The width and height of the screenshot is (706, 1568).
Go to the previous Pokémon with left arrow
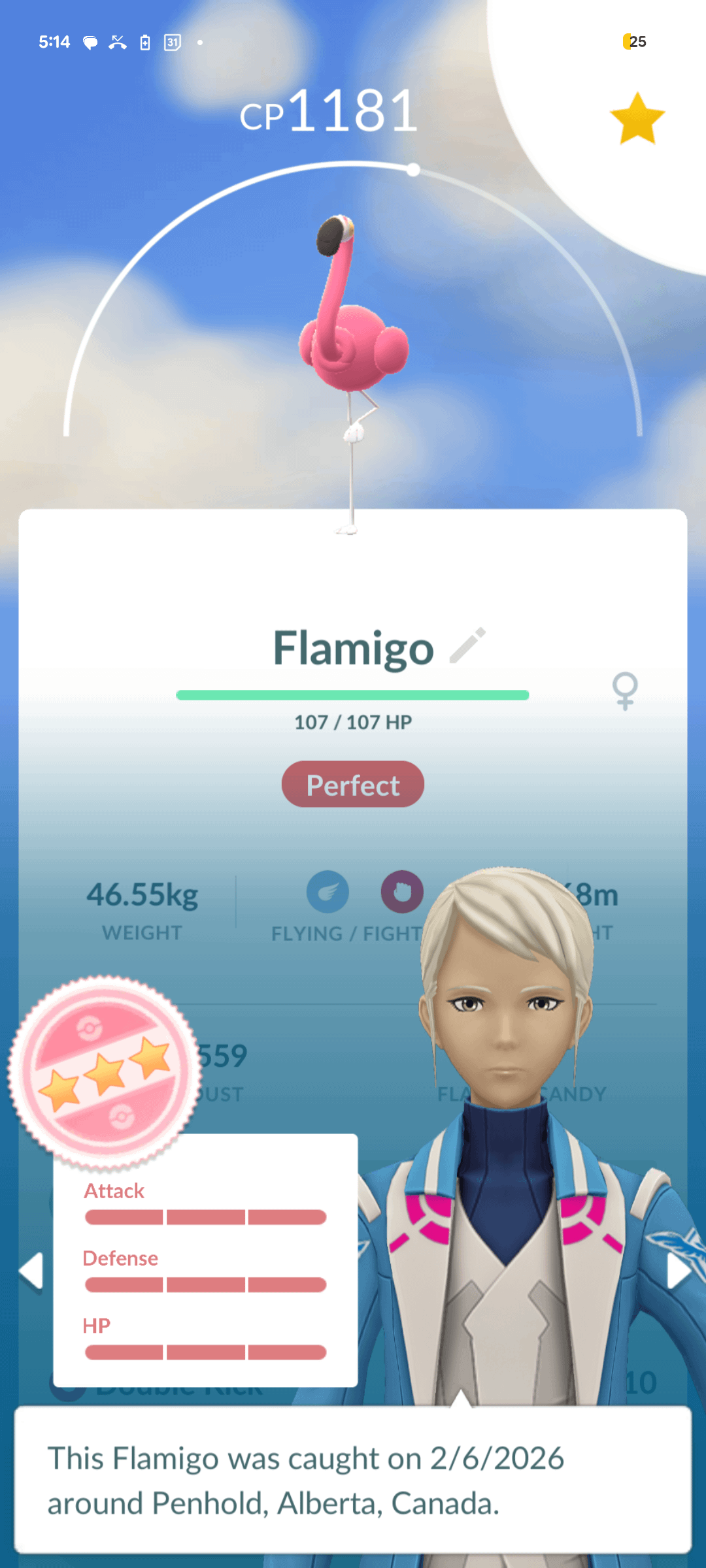(x=31, y=1271)
